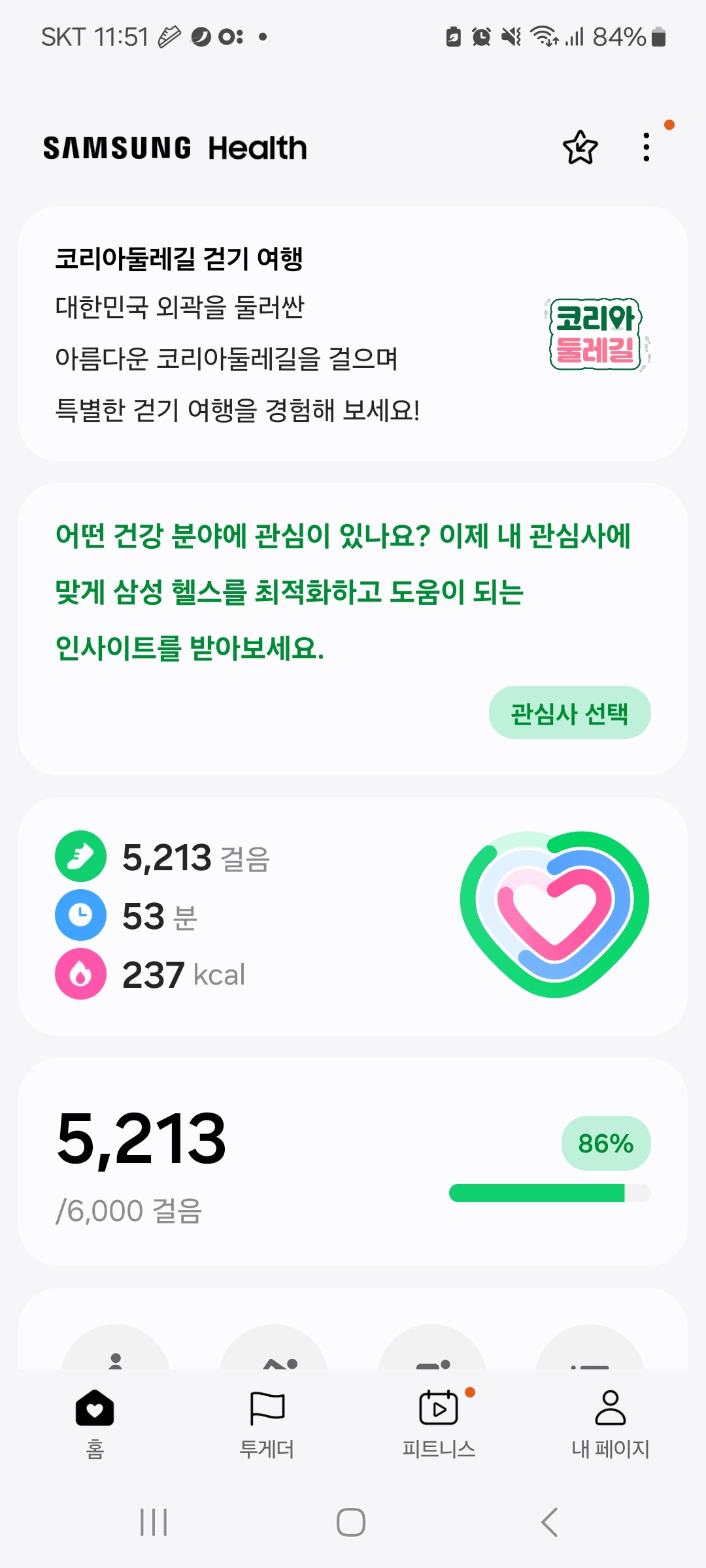Go back using the system back button
This screenshot has height=1568, width=706.
click(550, 1522)
